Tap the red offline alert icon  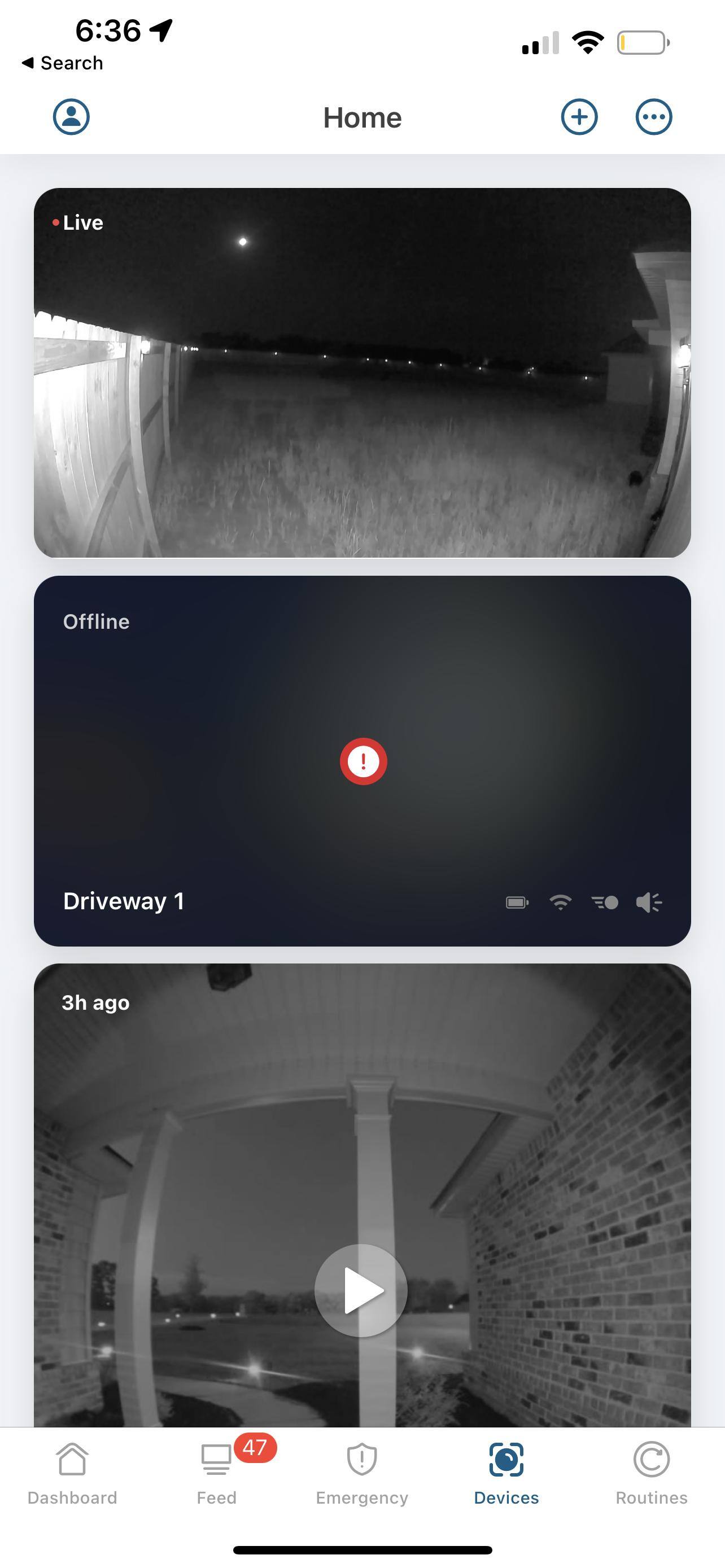click(x=364, y=761)
